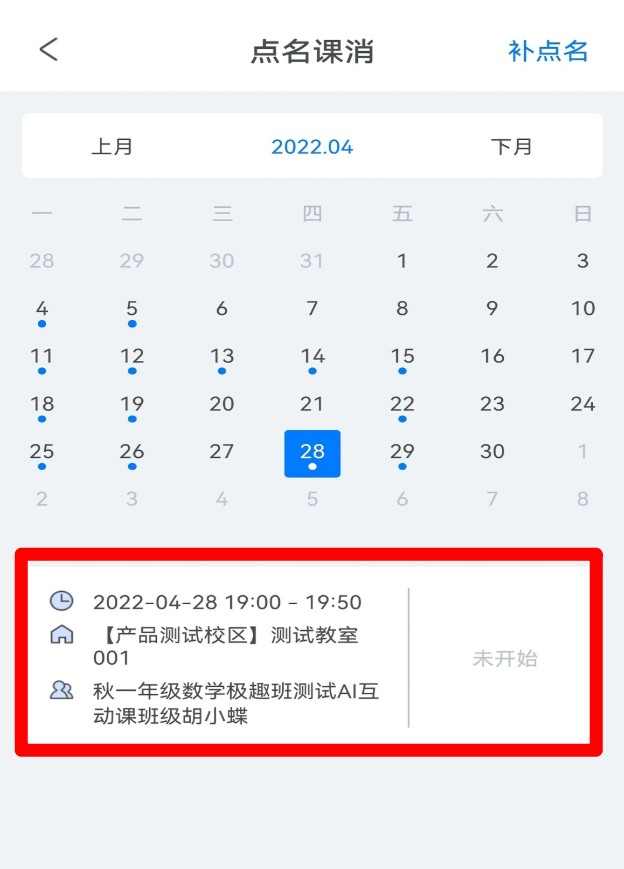Choose April 10 on the calendar
The image size is (624, 869).
coord(583,309)
